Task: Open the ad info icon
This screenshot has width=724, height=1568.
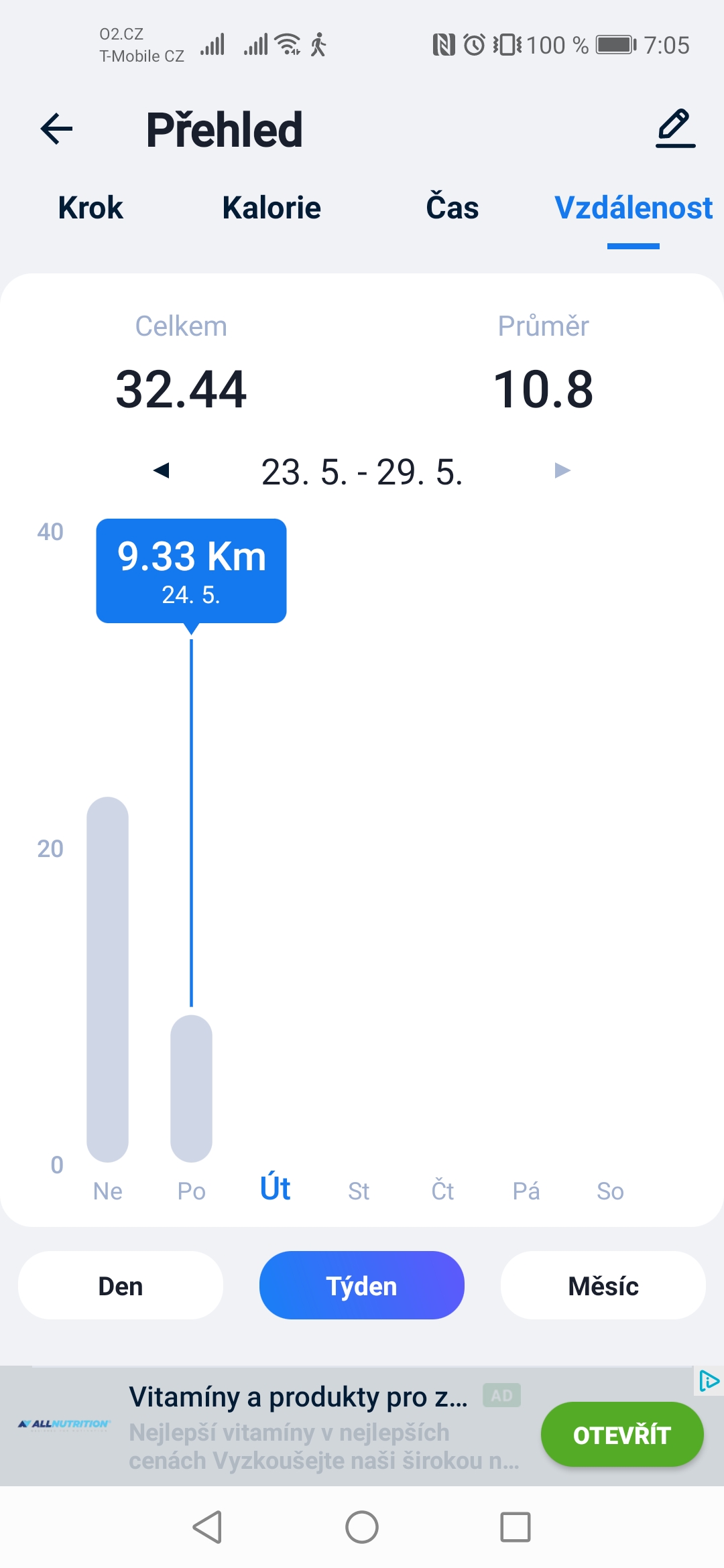Action: (709, 1381)
